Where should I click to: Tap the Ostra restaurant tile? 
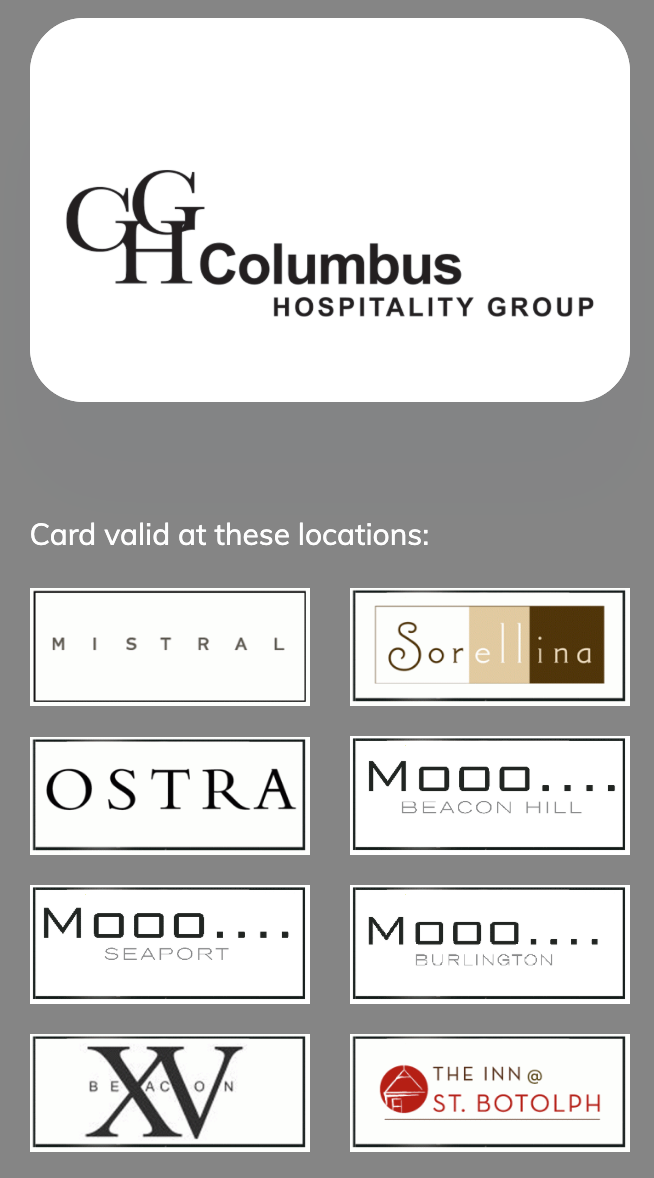[x=170, y=795]
